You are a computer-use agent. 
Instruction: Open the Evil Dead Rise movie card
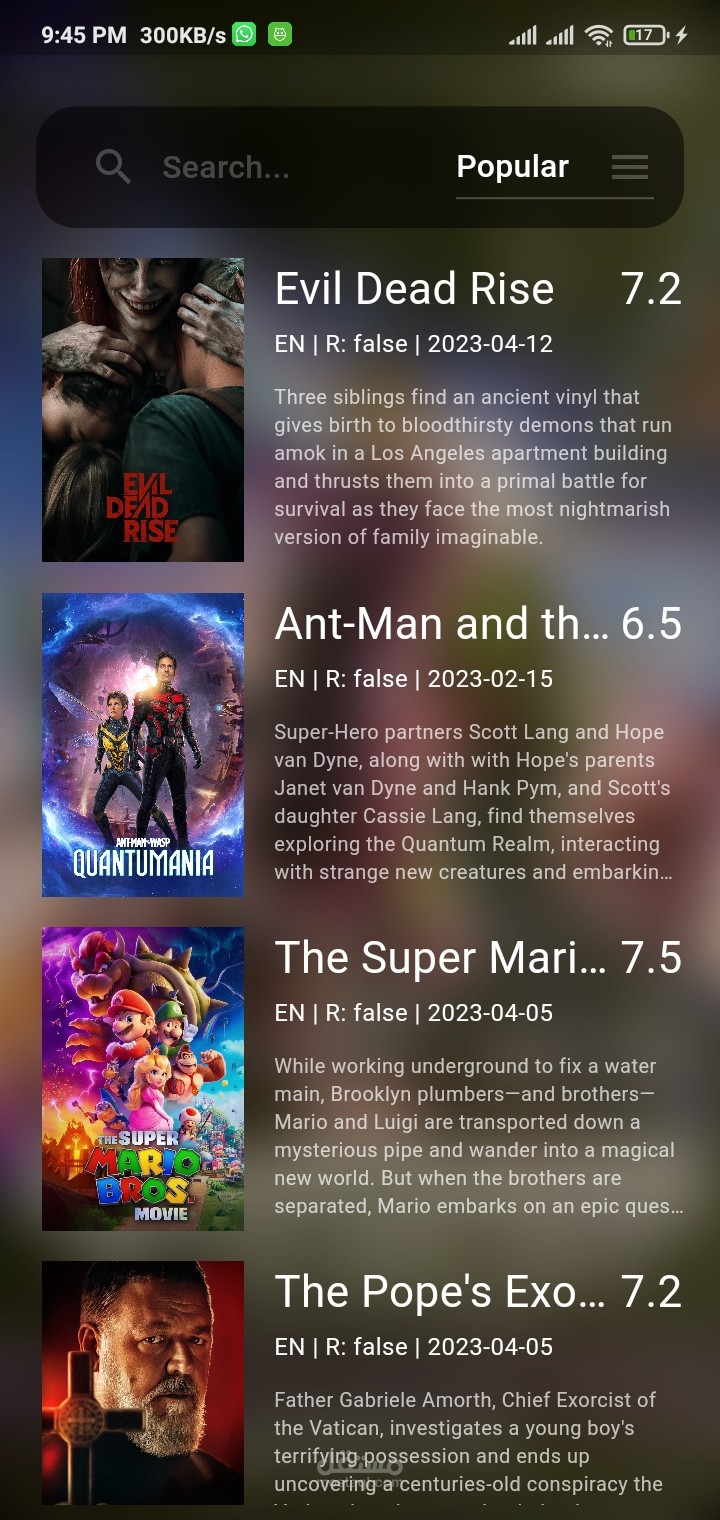tap(362, 410)
